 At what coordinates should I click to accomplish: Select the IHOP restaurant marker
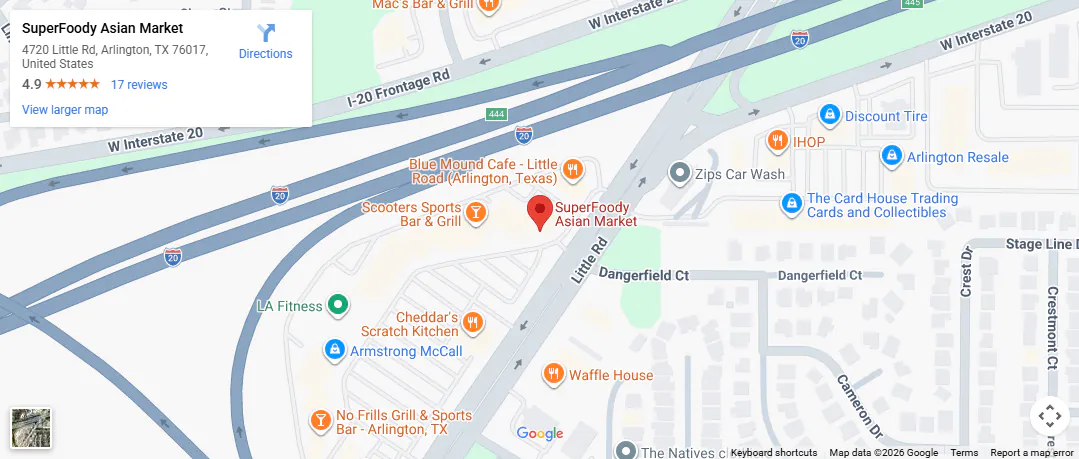(x=778, y=141)
